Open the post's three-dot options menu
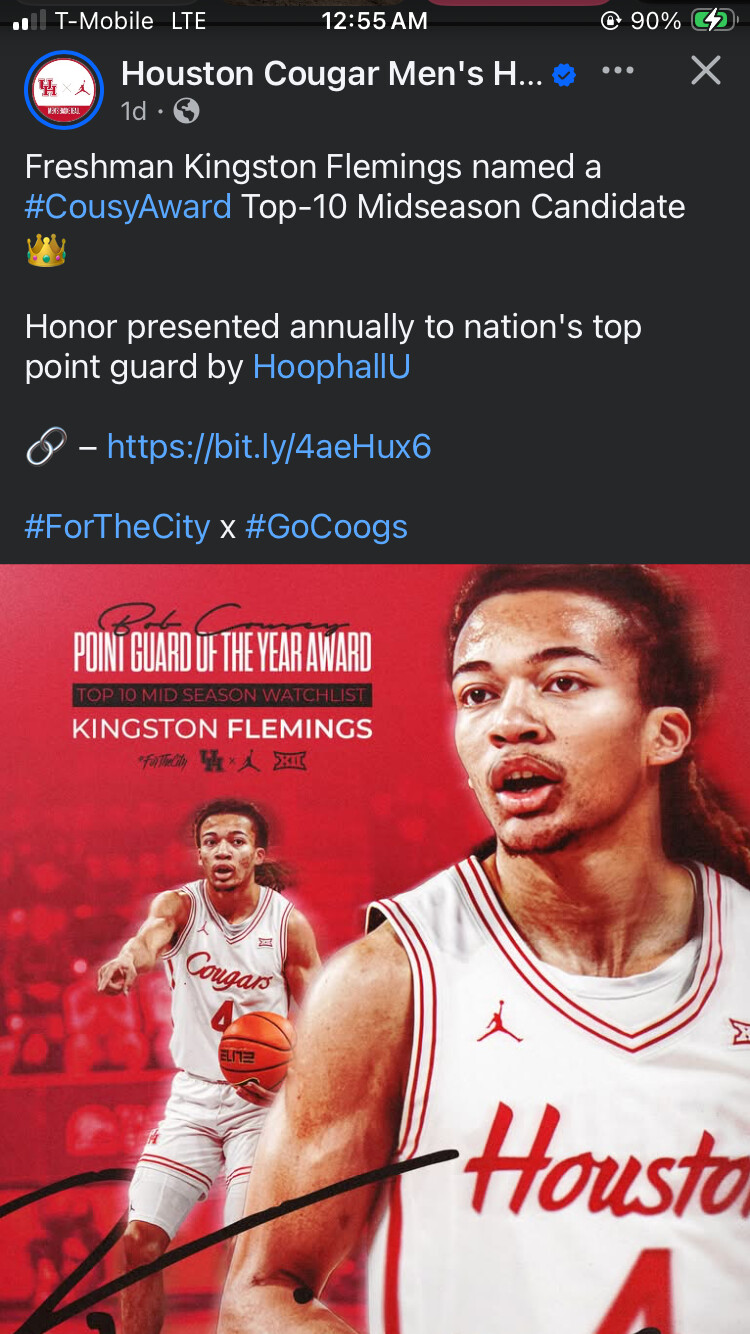The height and width of the screenshot is (1334, 750). (x=618, y=71)
